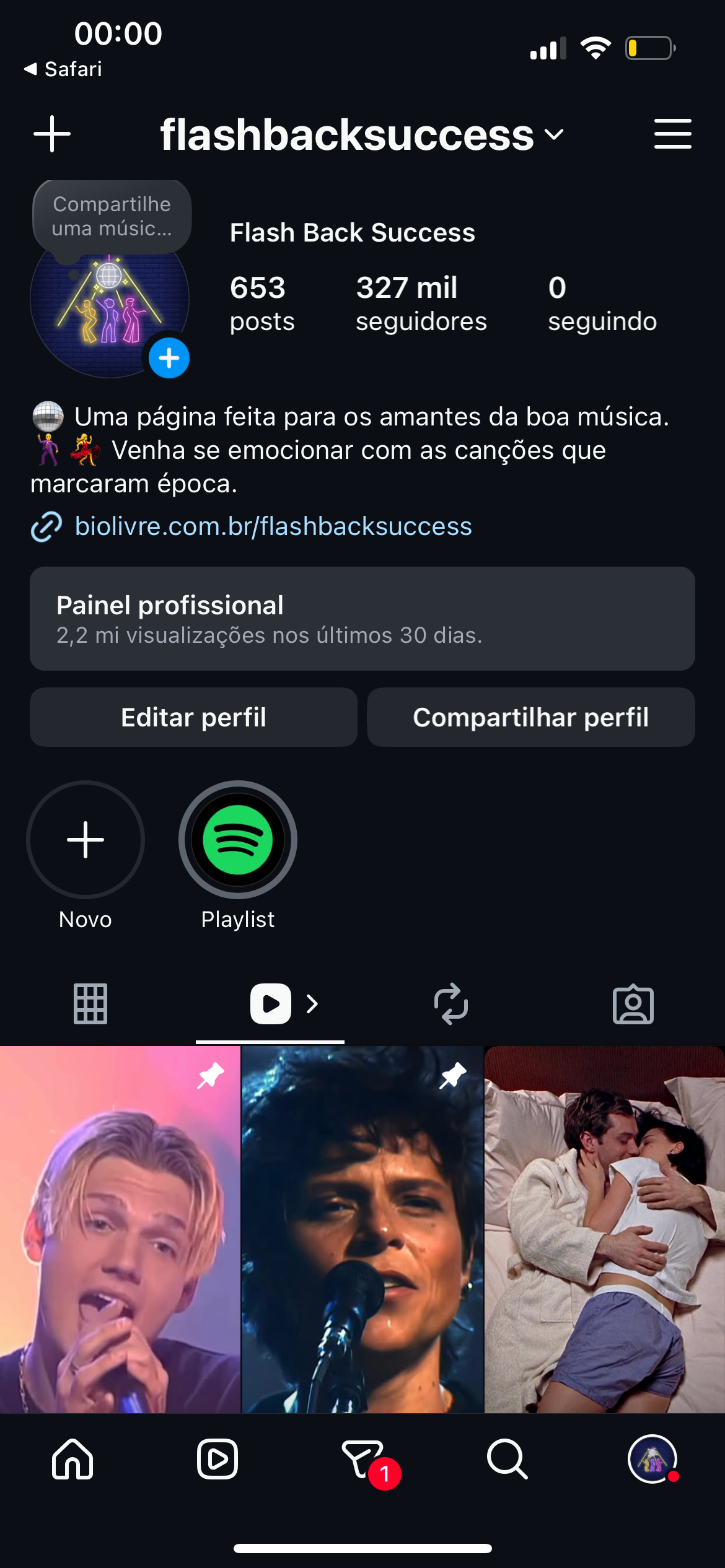Go to the Home feed tab
725x1568 pixels.
click(72, 1459)
